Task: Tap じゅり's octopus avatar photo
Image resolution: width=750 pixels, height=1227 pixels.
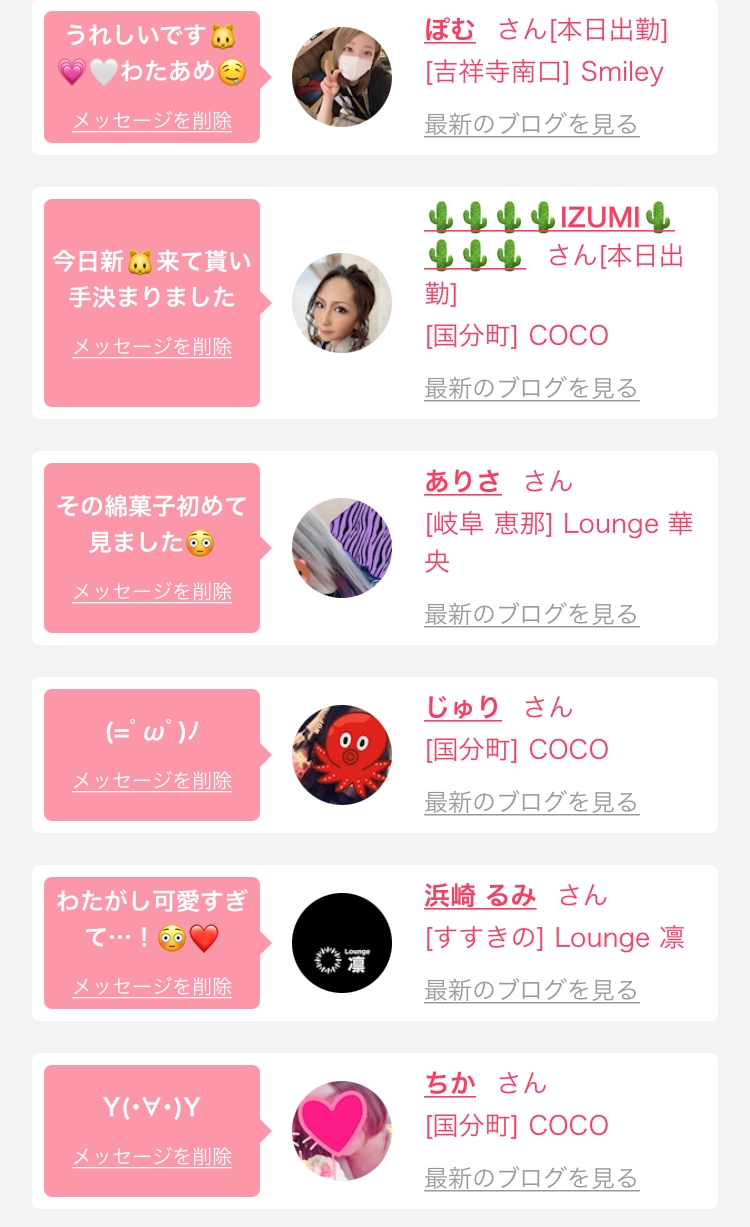Action: pyautogui.click(x=342, y=755)
